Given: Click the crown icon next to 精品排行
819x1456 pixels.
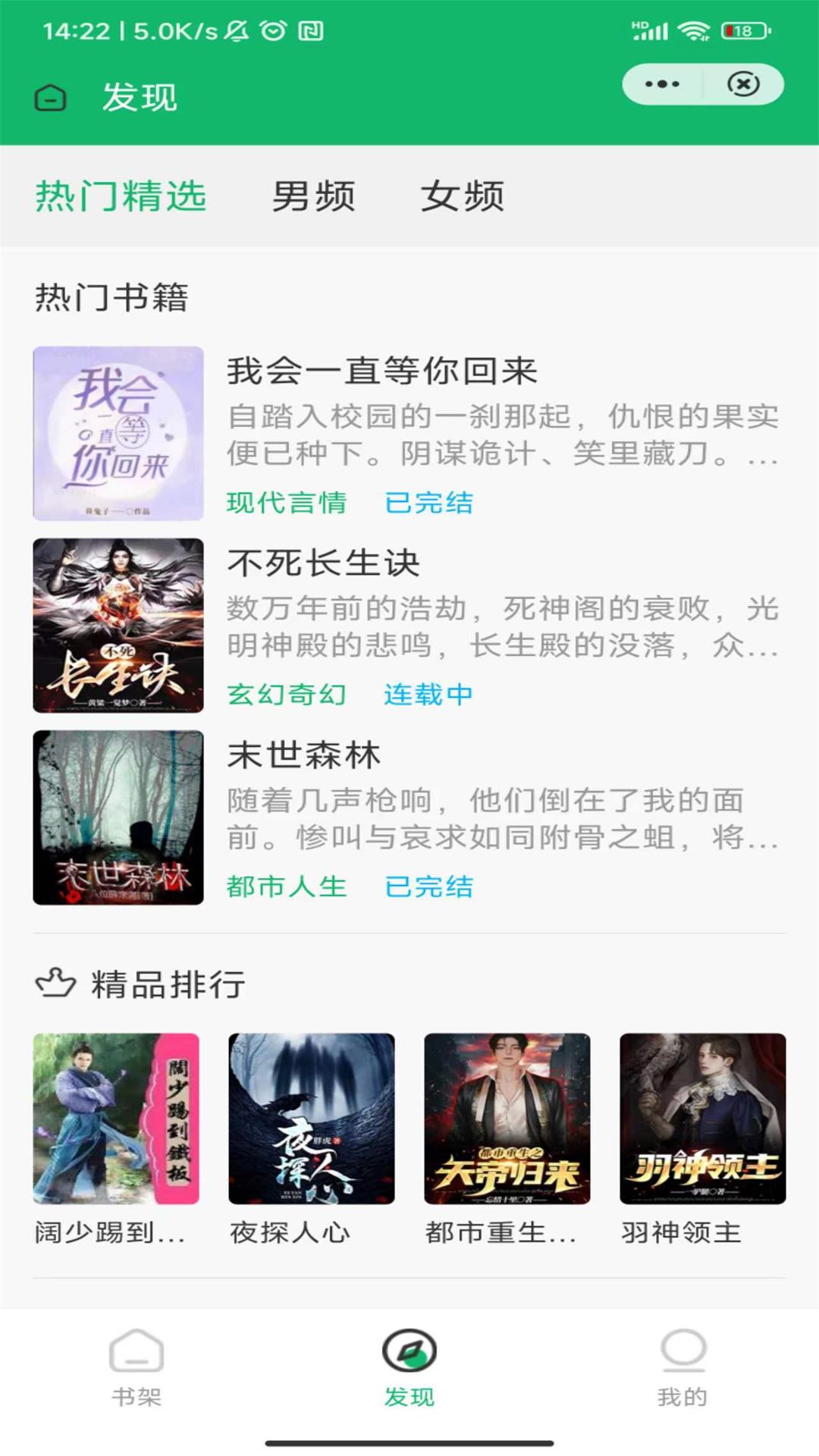Looking at the screenshot, I should click(x=55, y=982).
